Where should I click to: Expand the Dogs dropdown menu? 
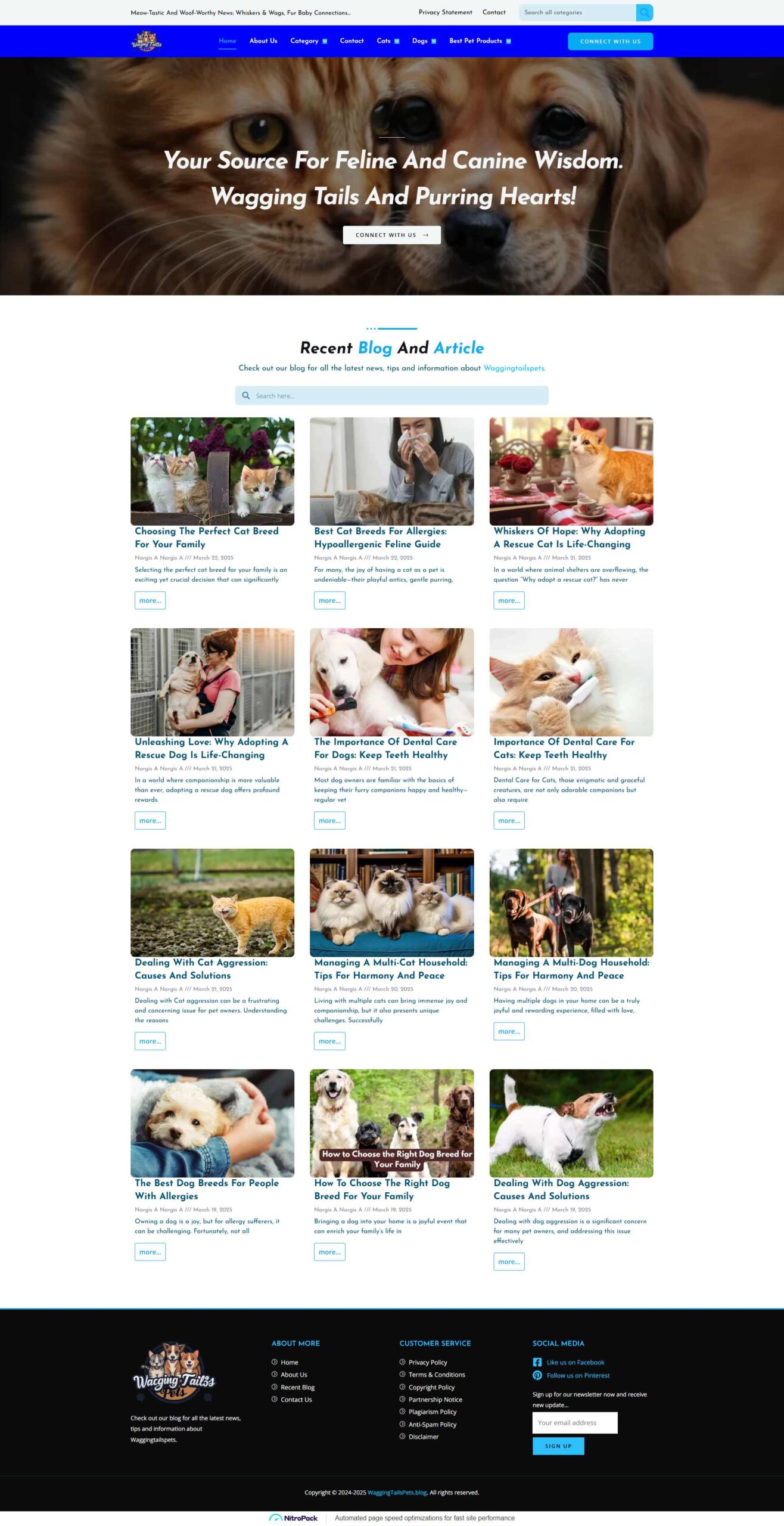(x=424, y=41)
